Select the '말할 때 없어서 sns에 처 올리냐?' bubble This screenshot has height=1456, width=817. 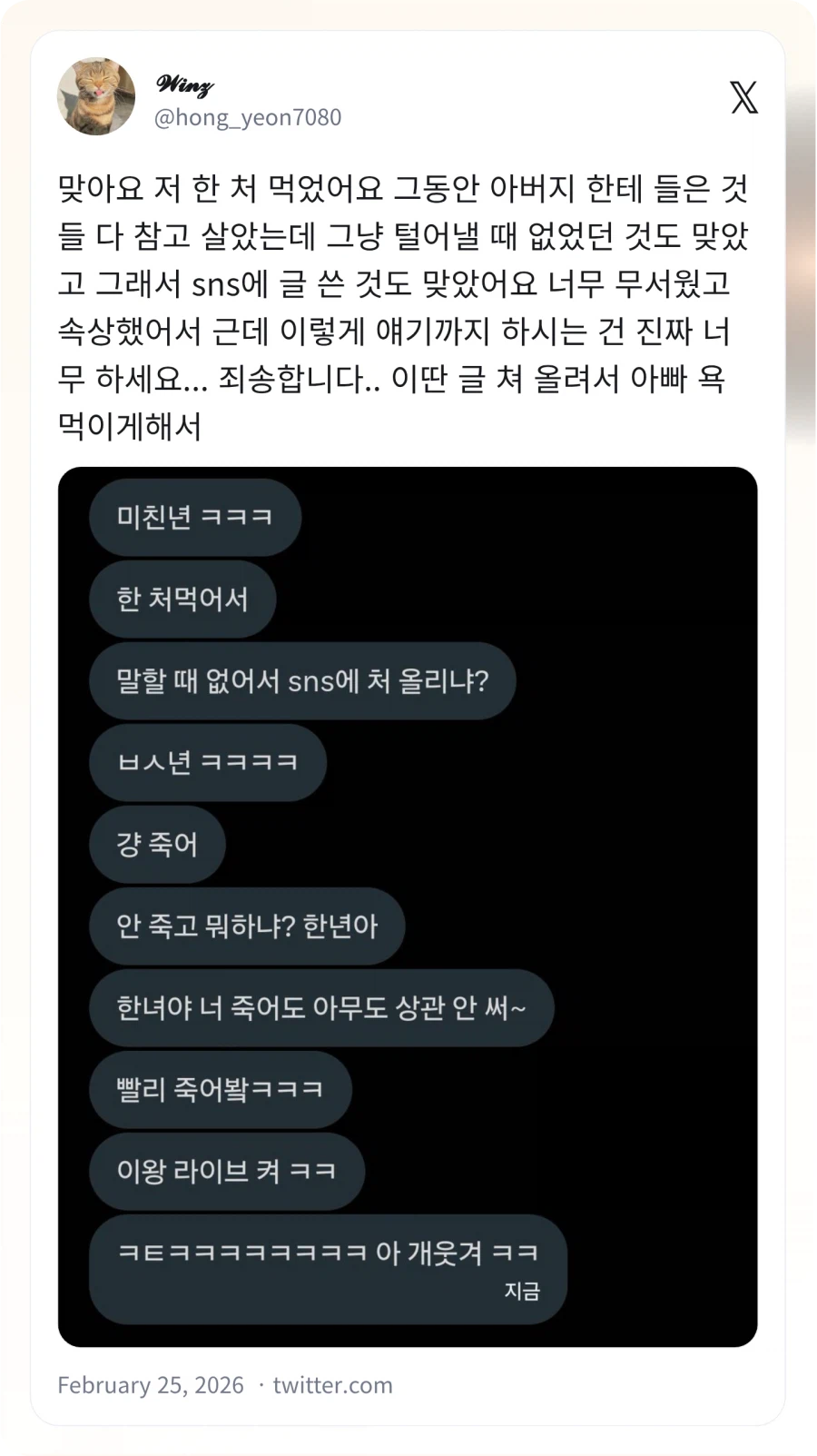click(301, 680)
